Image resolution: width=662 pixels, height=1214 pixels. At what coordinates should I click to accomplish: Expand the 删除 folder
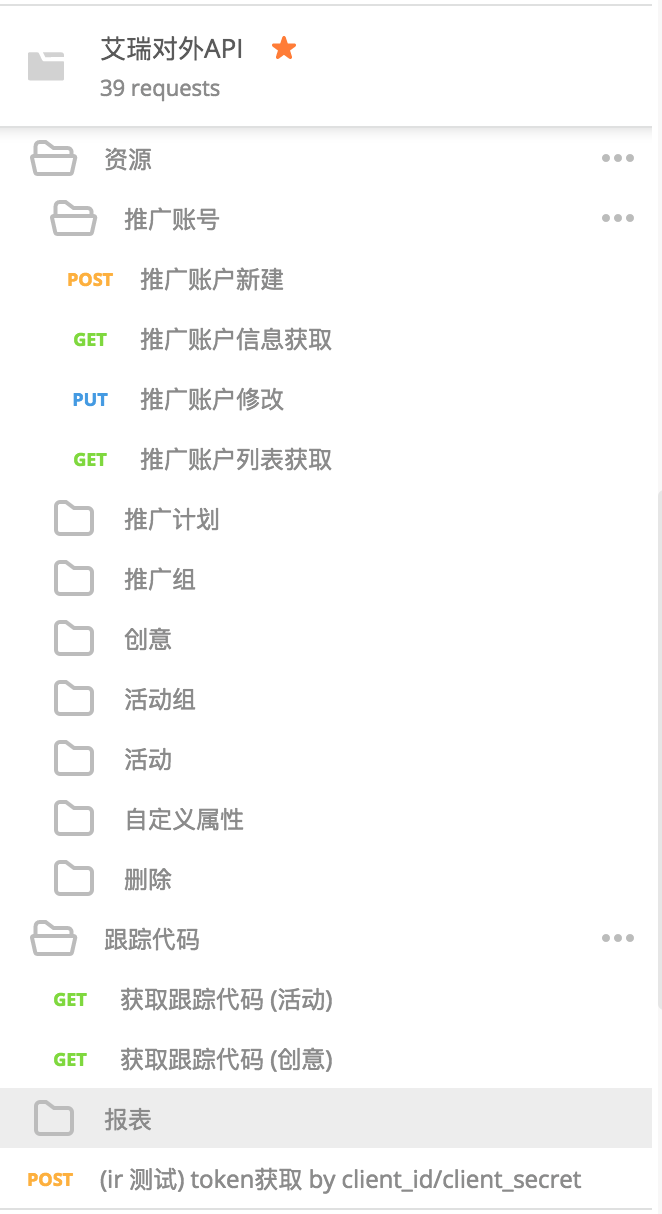pyautogui.click(x=147, y=880)
